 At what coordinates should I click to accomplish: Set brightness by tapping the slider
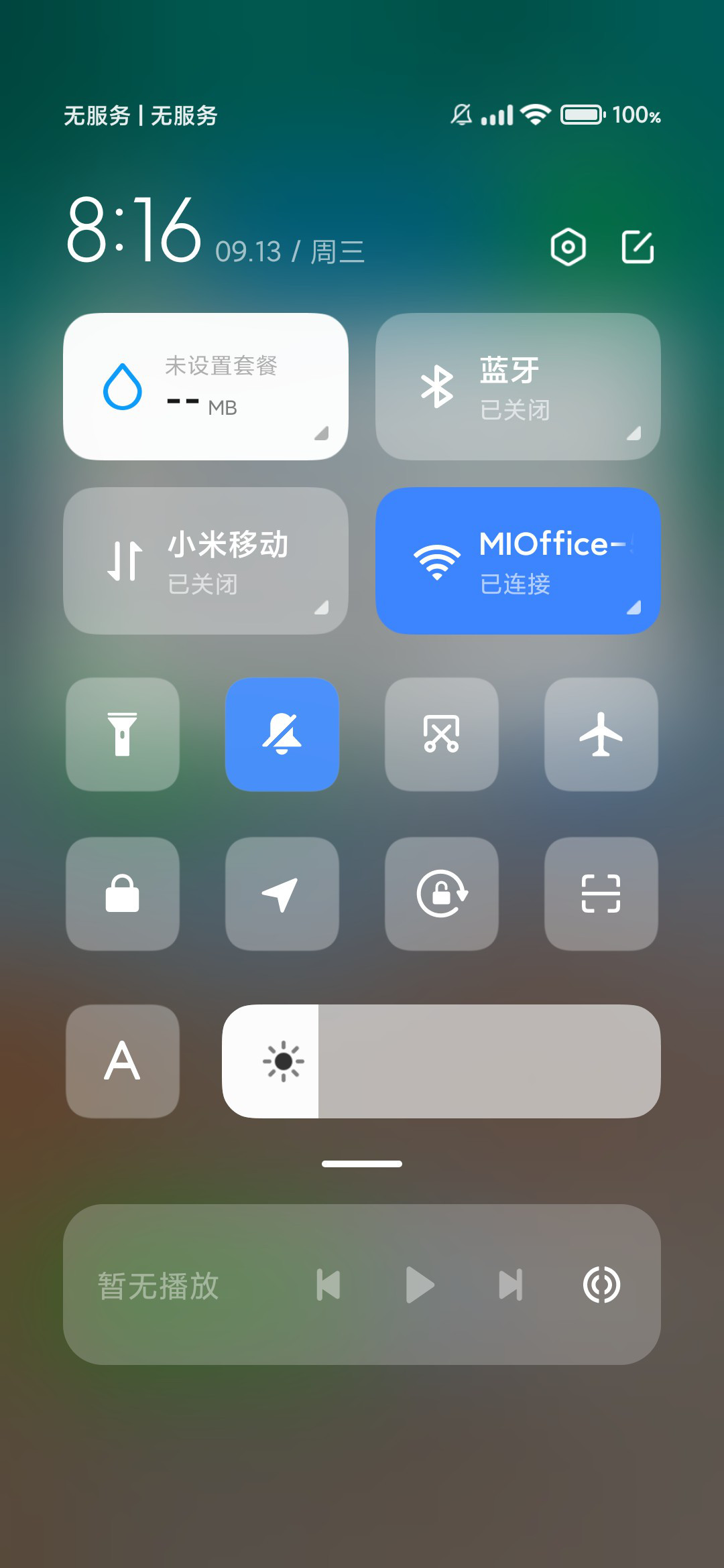[x=441, y=1061]
